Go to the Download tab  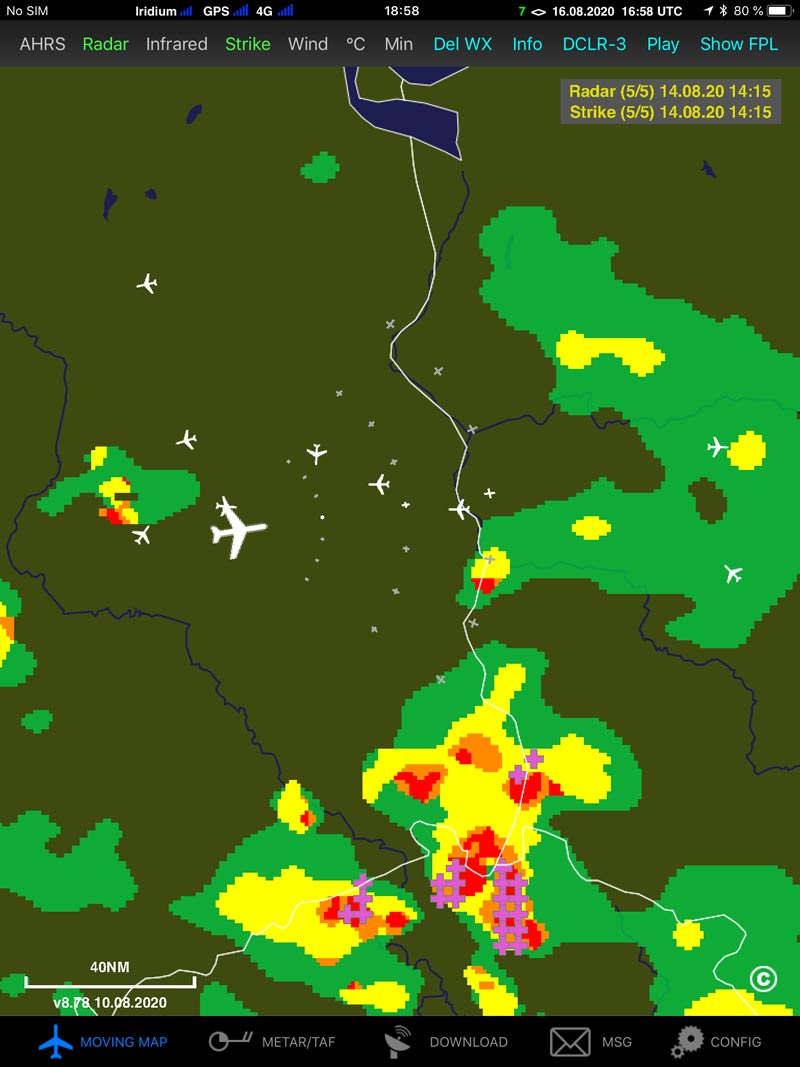coord(446,1041)
